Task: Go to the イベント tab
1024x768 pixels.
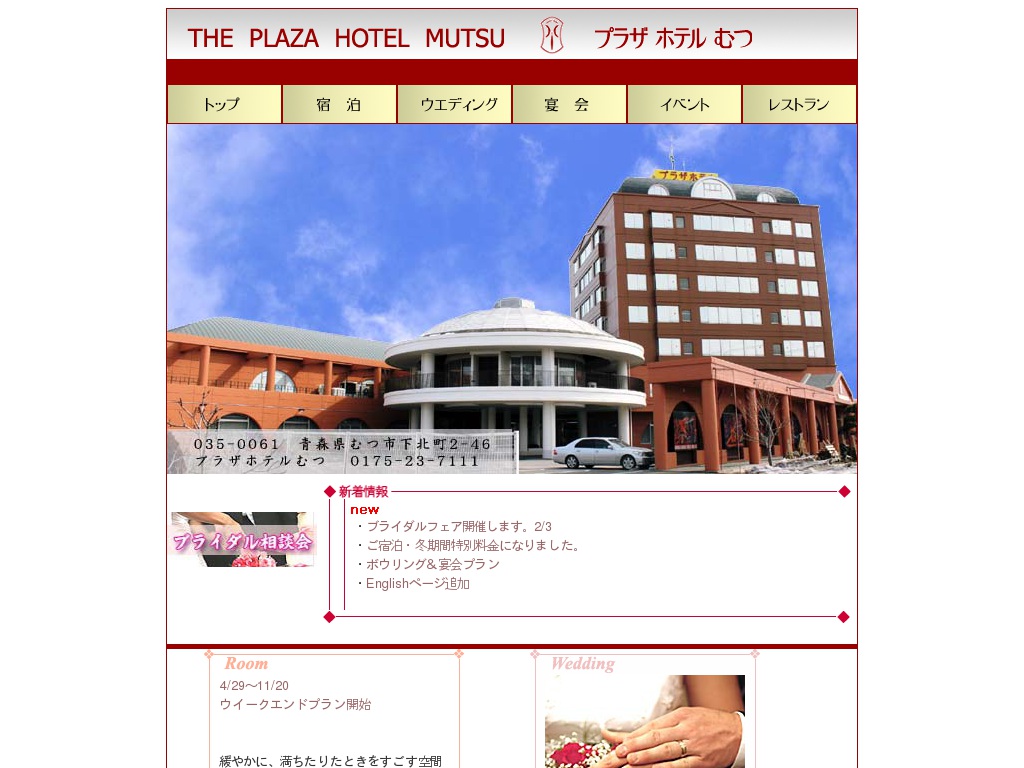Action: click(684, 104)
